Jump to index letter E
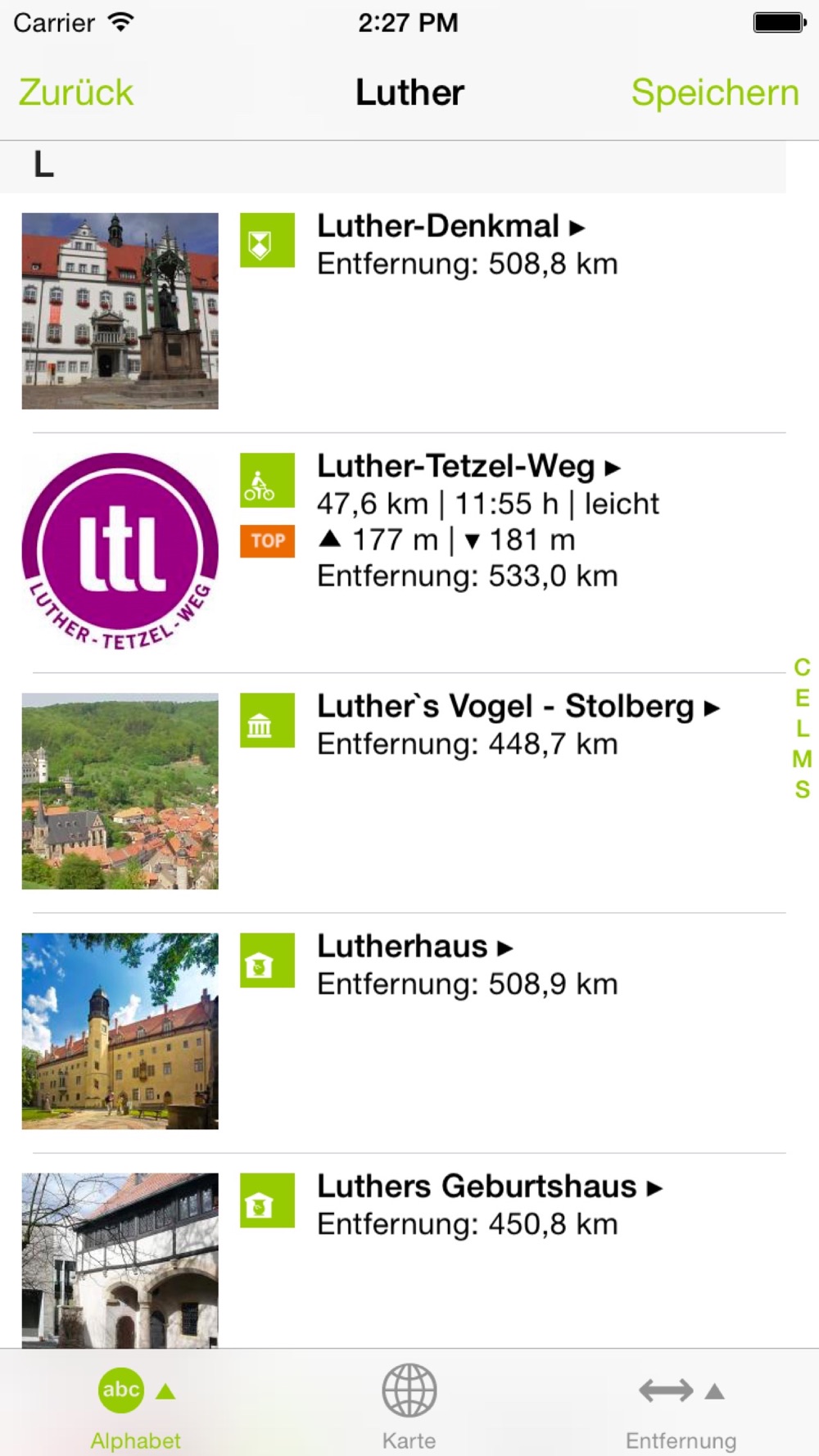This screenshot has width=819, height=1456. (x=802, y=698)
